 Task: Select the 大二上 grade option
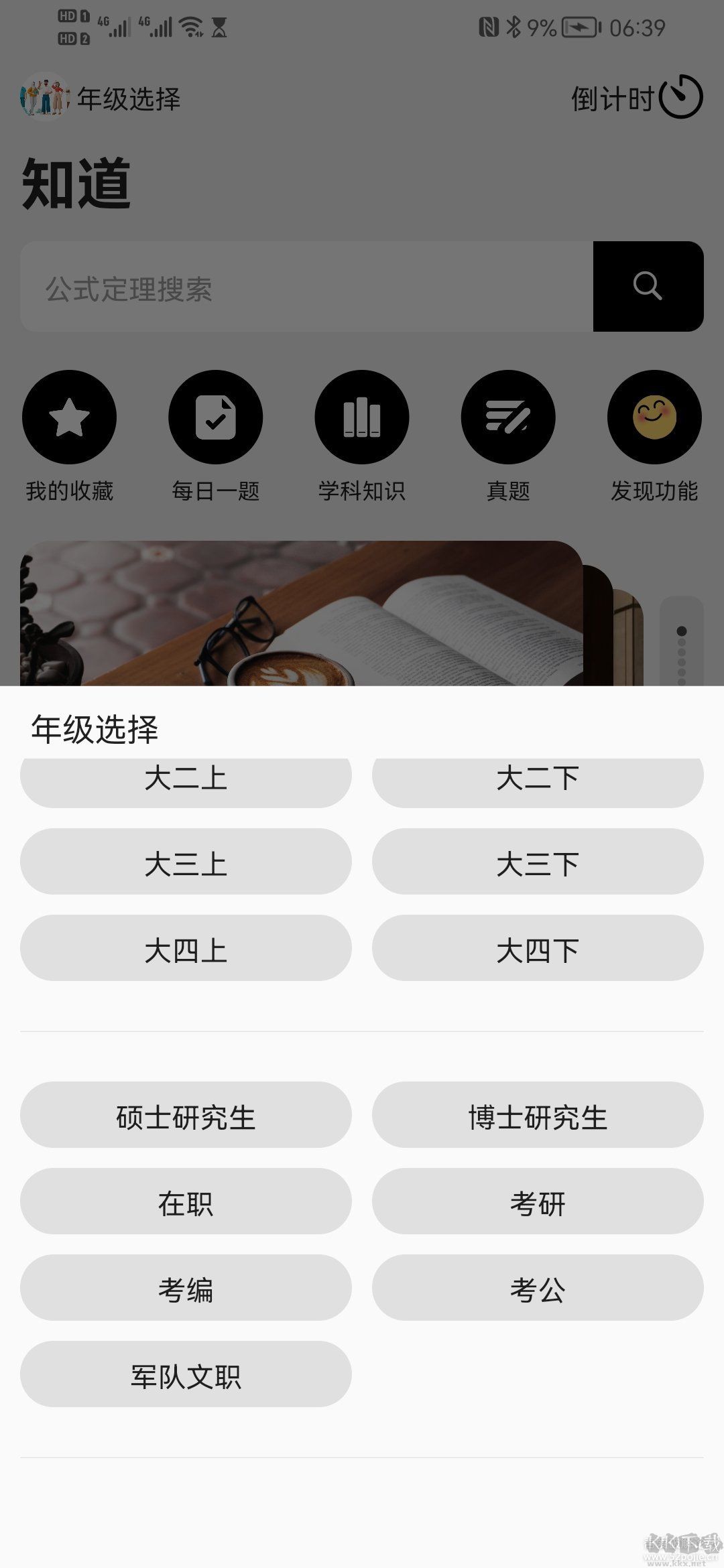coord(186,781)
